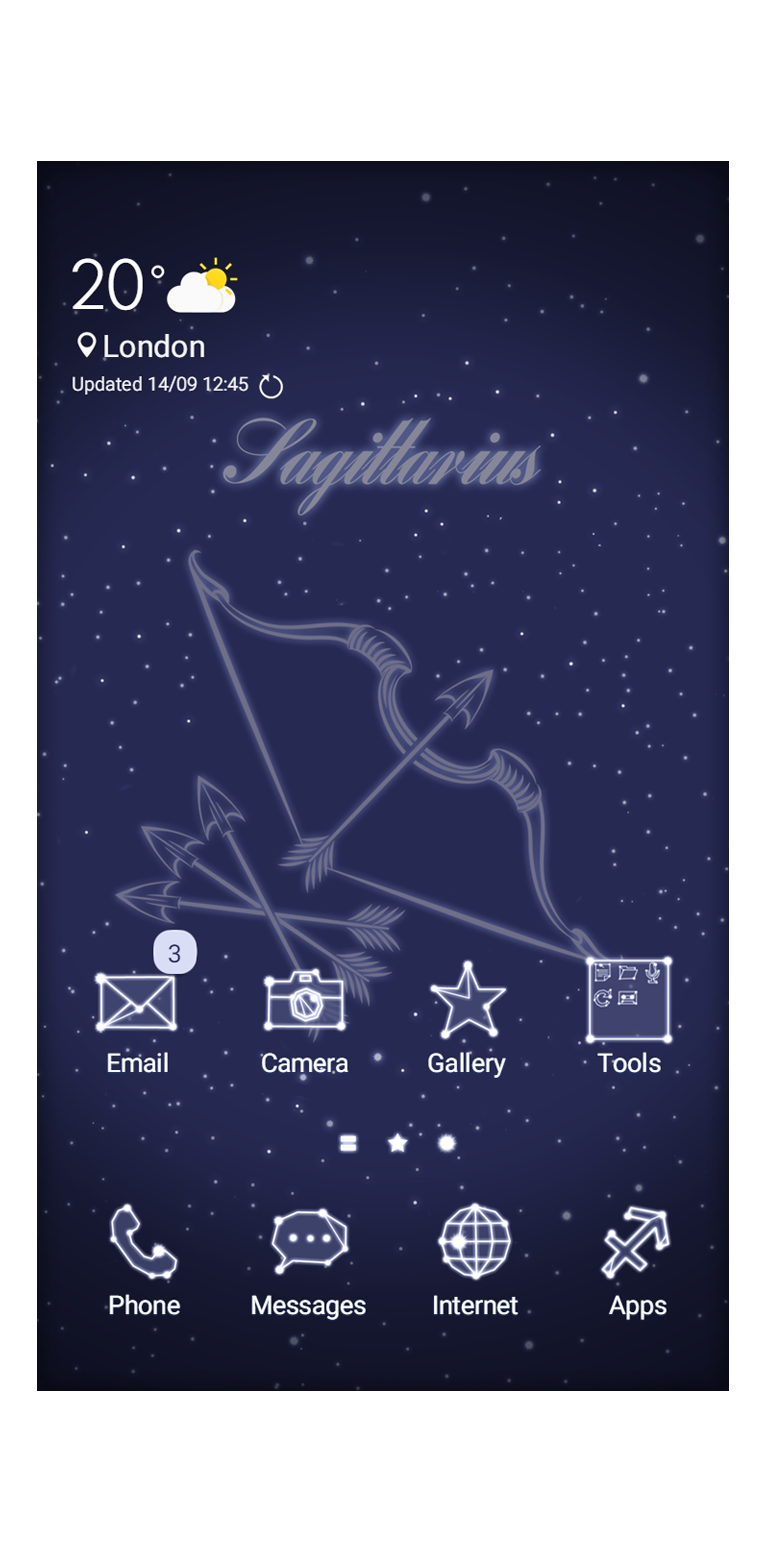Viewport: 767px width, 1543px height.
Task: Refresh the weather widget update
Action: click(x=271, y=386)
